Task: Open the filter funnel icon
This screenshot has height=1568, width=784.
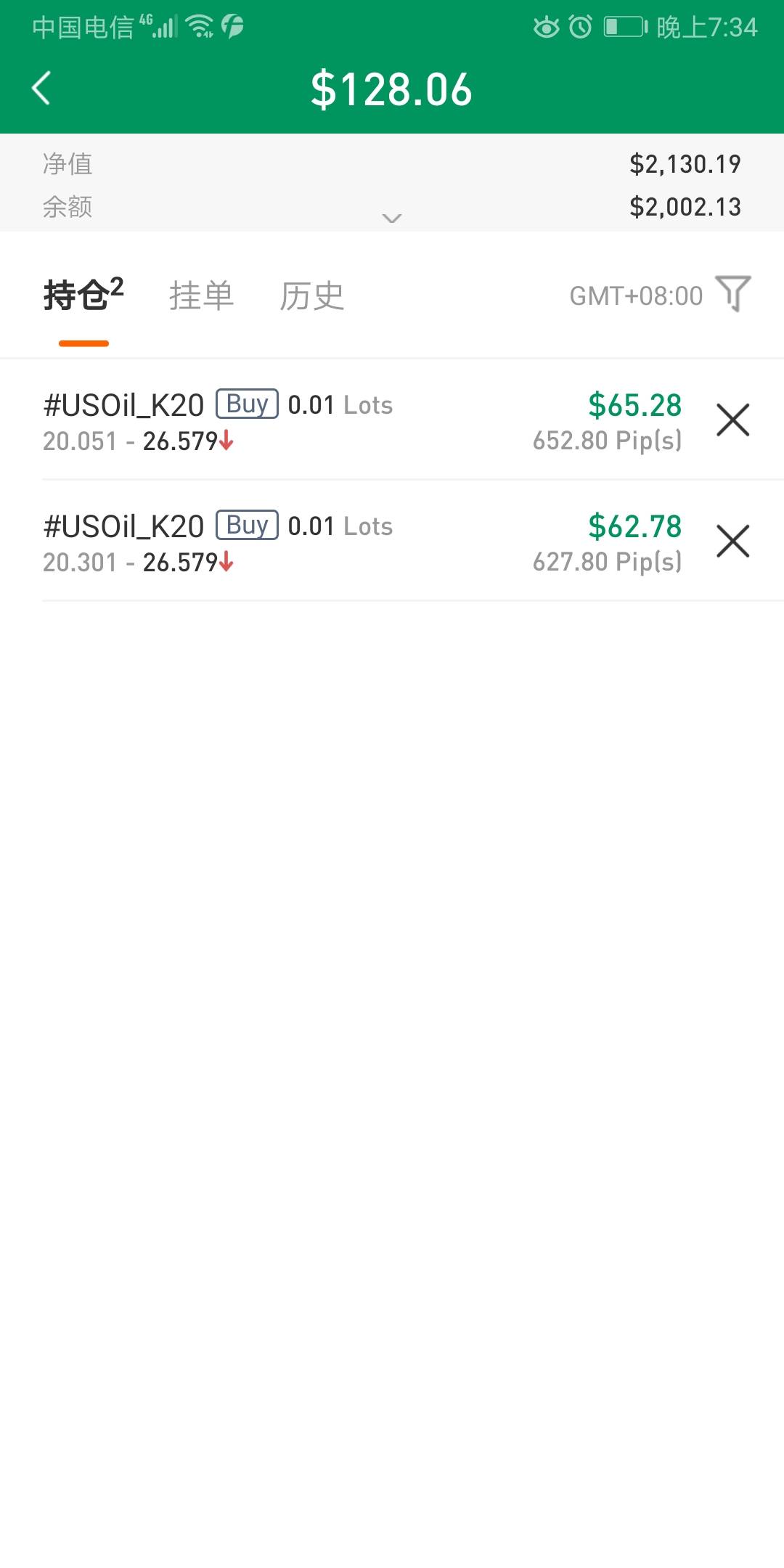Action: coord(732,294)
